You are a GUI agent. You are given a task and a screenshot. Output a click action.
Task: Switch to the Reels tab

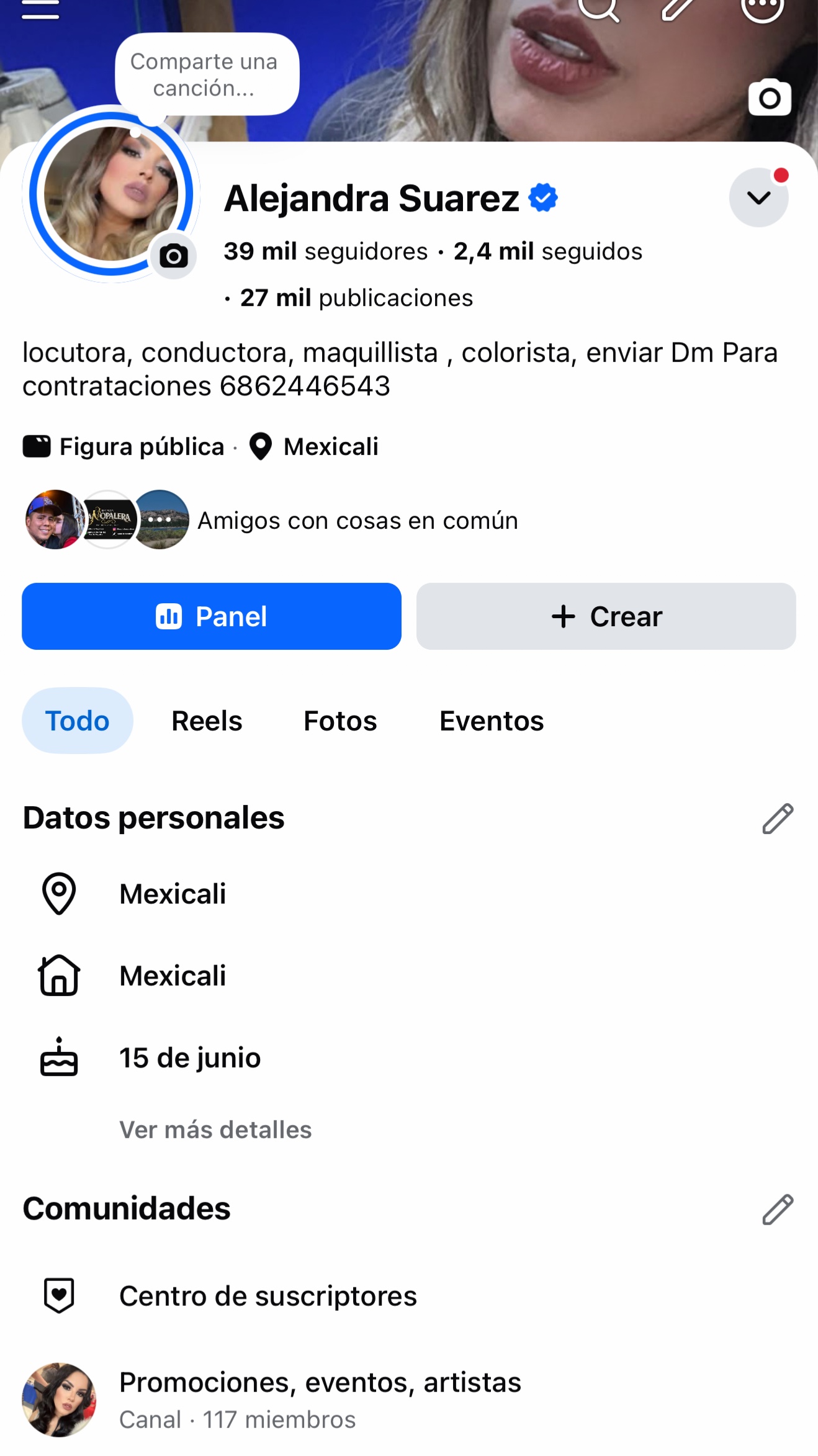coord(207,721)
